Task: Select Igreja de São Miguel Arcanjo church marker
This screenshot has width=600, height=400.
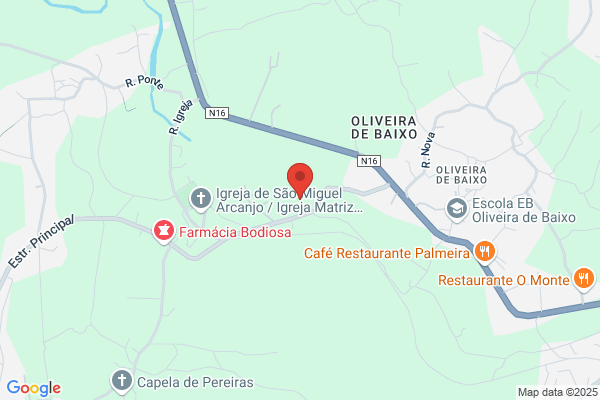Action: tap(201, 199)
